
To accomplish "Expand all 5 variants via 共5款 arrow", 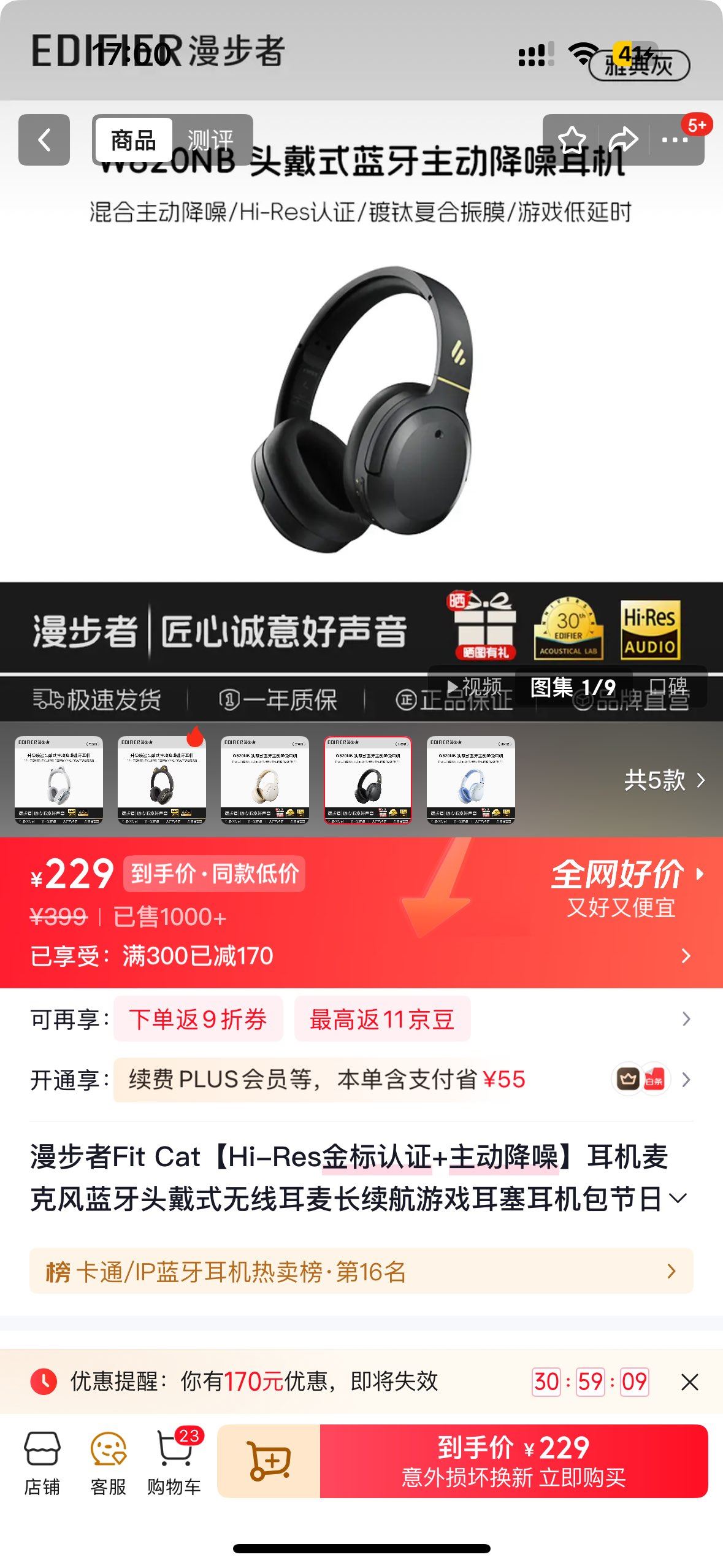I will 665,782.
